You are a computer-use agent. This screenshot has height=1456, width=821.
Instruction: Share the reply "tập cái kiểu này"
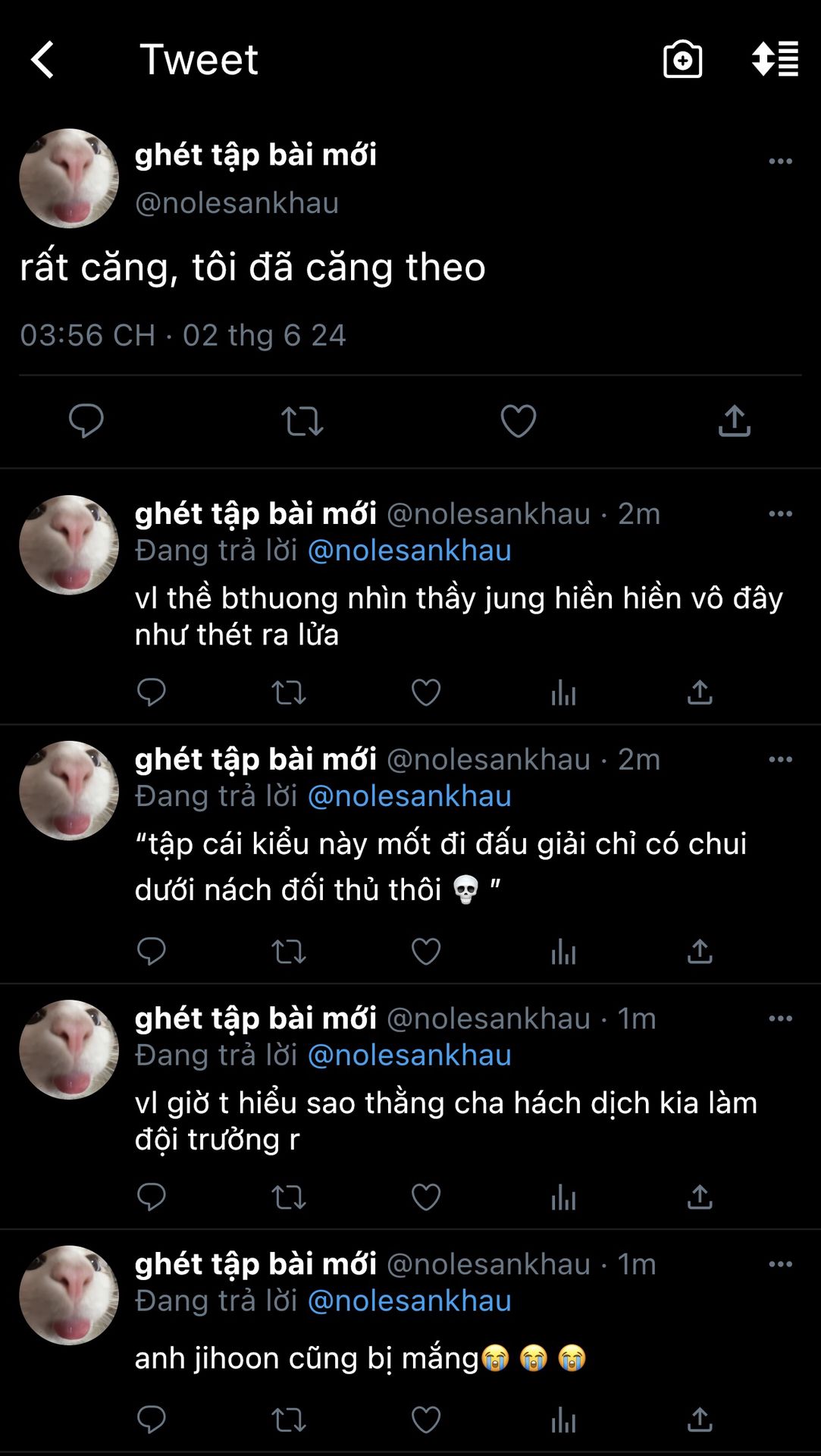700,952
